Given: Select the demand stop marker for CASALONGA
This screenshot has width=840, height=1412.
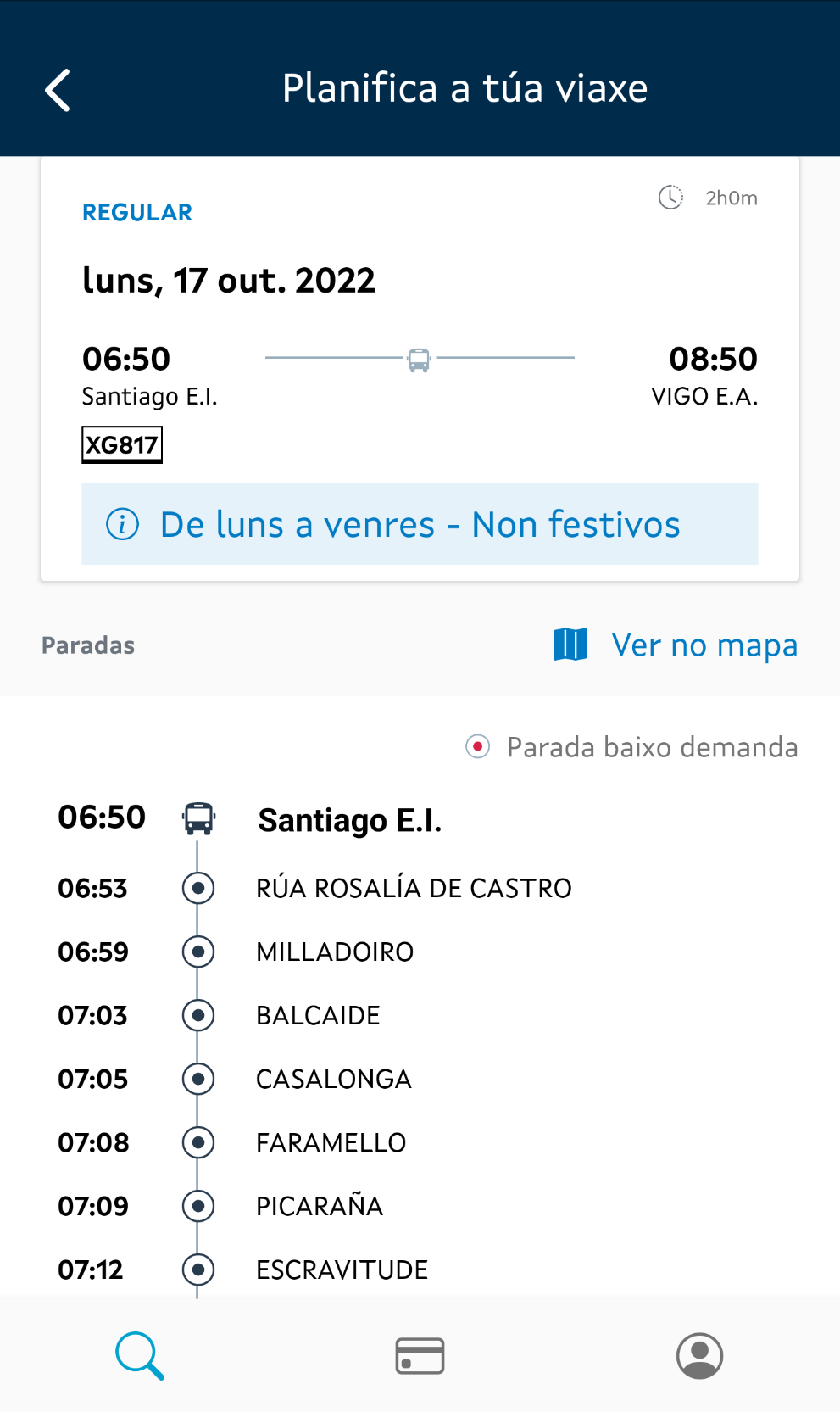Looking at the screenshot, I should click(197, 1079).
